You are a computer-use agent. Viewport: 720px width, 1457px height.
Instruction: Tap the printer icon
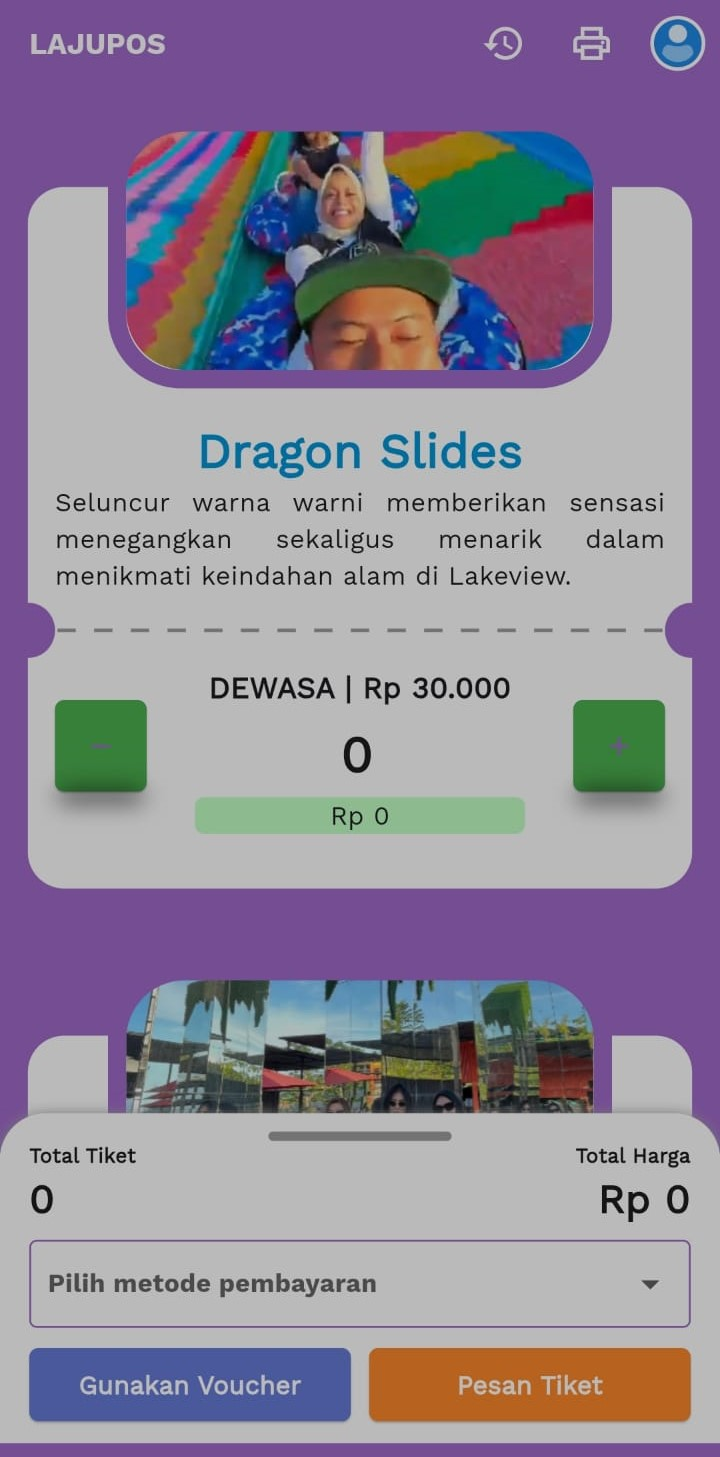click(x=591, y=44)
